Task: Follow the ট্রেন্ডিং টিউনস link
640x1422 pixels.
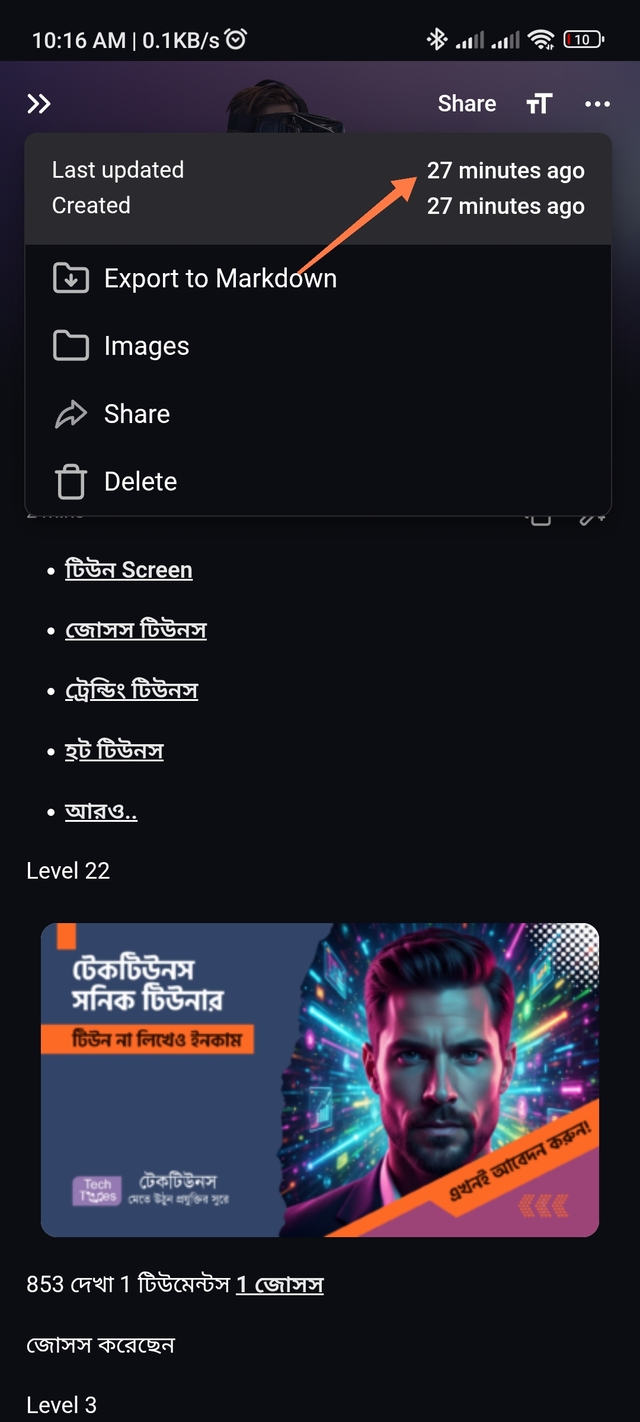Action: pos(131,690)
